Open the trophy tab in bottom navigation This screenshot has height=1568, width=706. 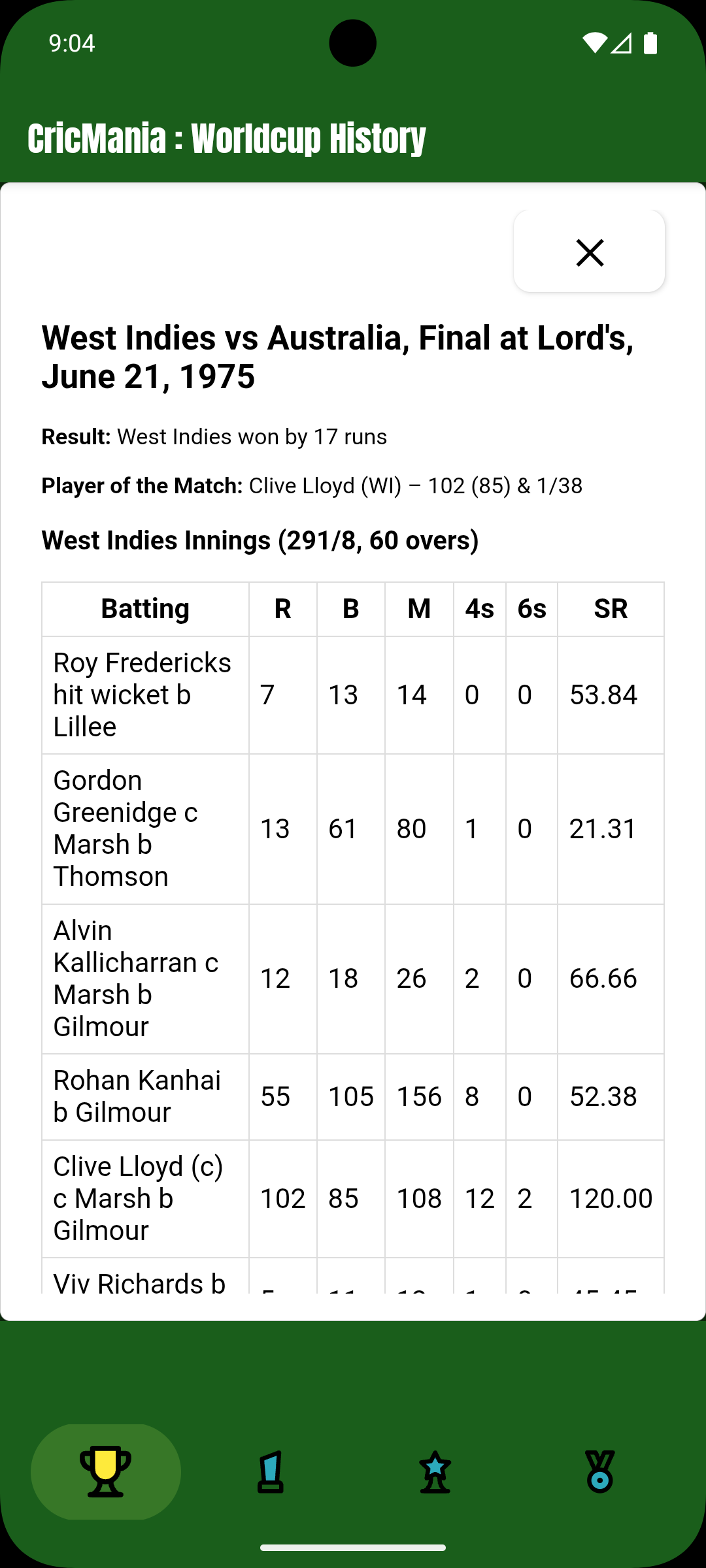coord(106,1471)
